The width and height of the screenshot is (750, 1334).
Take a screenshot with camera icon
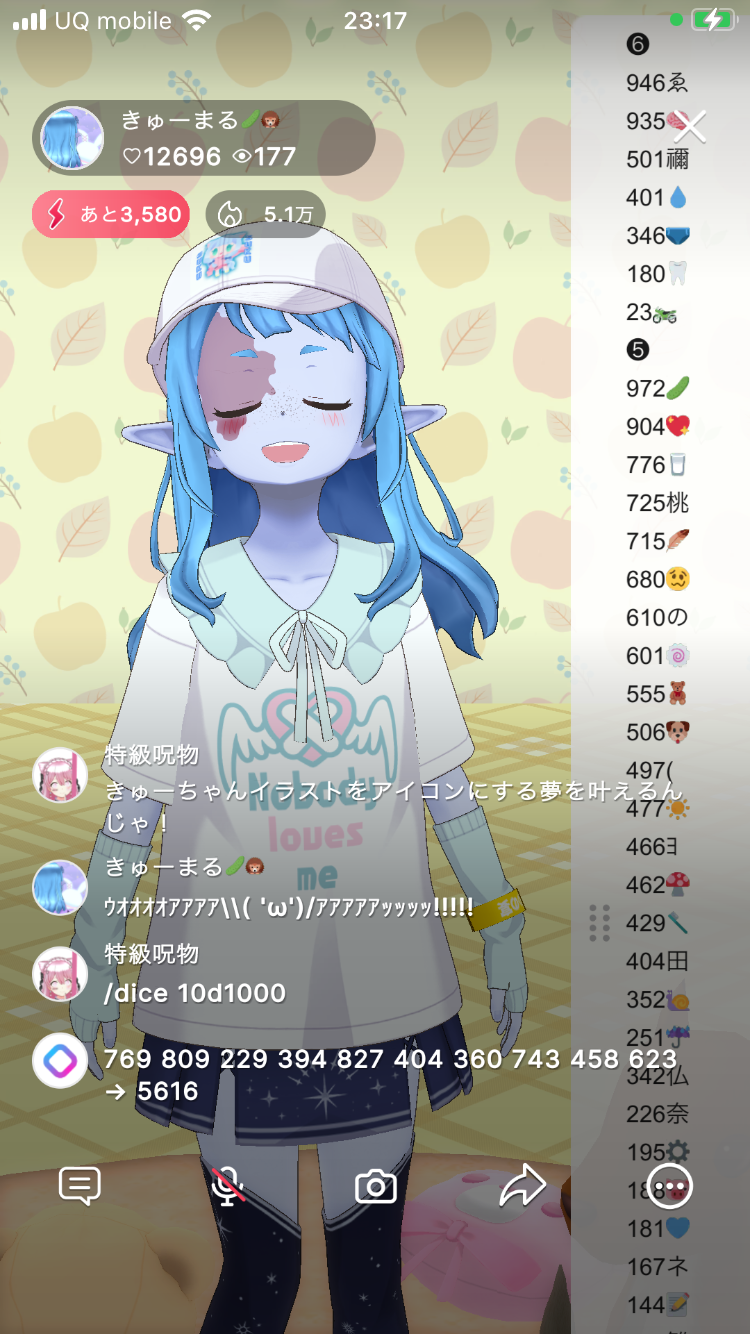pos(376,1187)
